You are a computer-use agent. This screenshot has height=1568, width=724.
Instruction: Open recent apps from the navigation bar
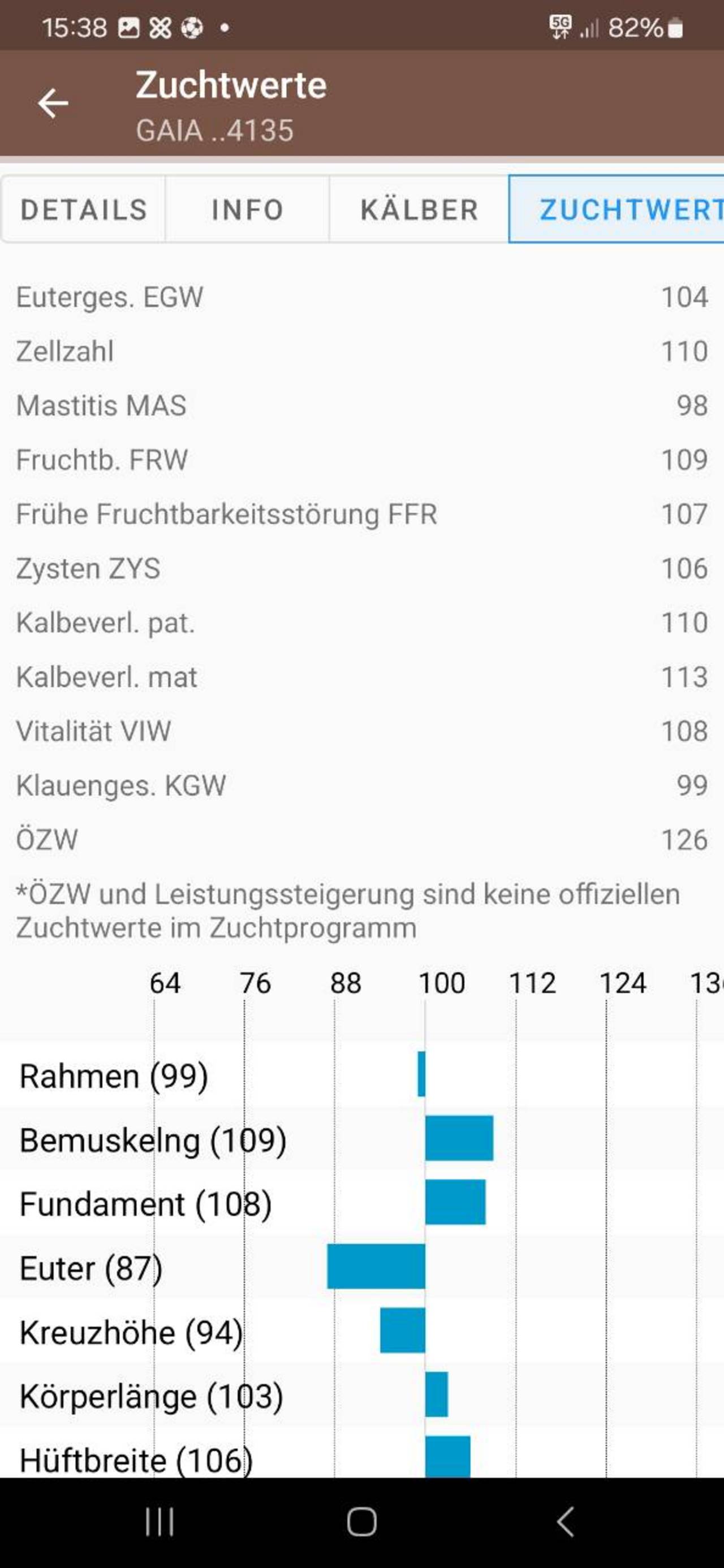[x=160, y=1522]
